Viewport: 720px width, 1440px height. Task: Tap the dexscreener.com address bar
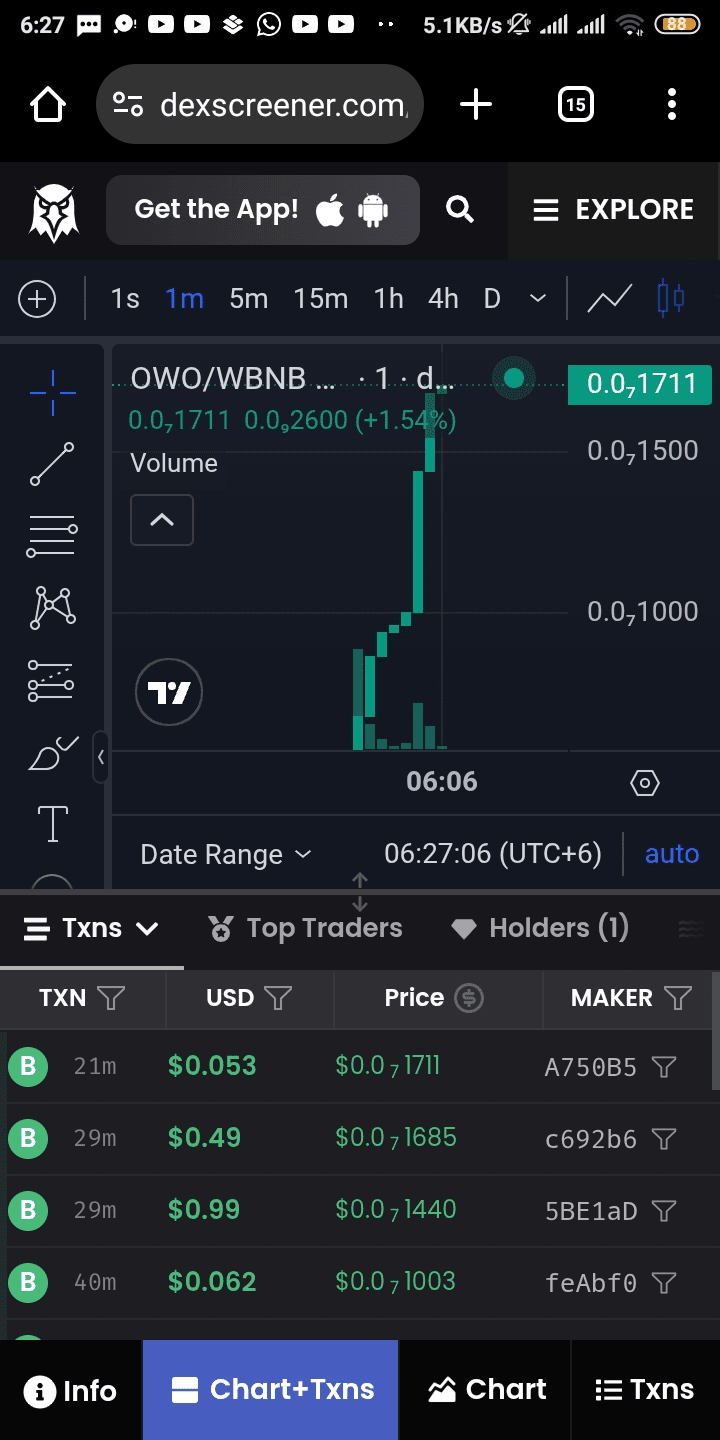pyautogui.click(x=260, y=104)
